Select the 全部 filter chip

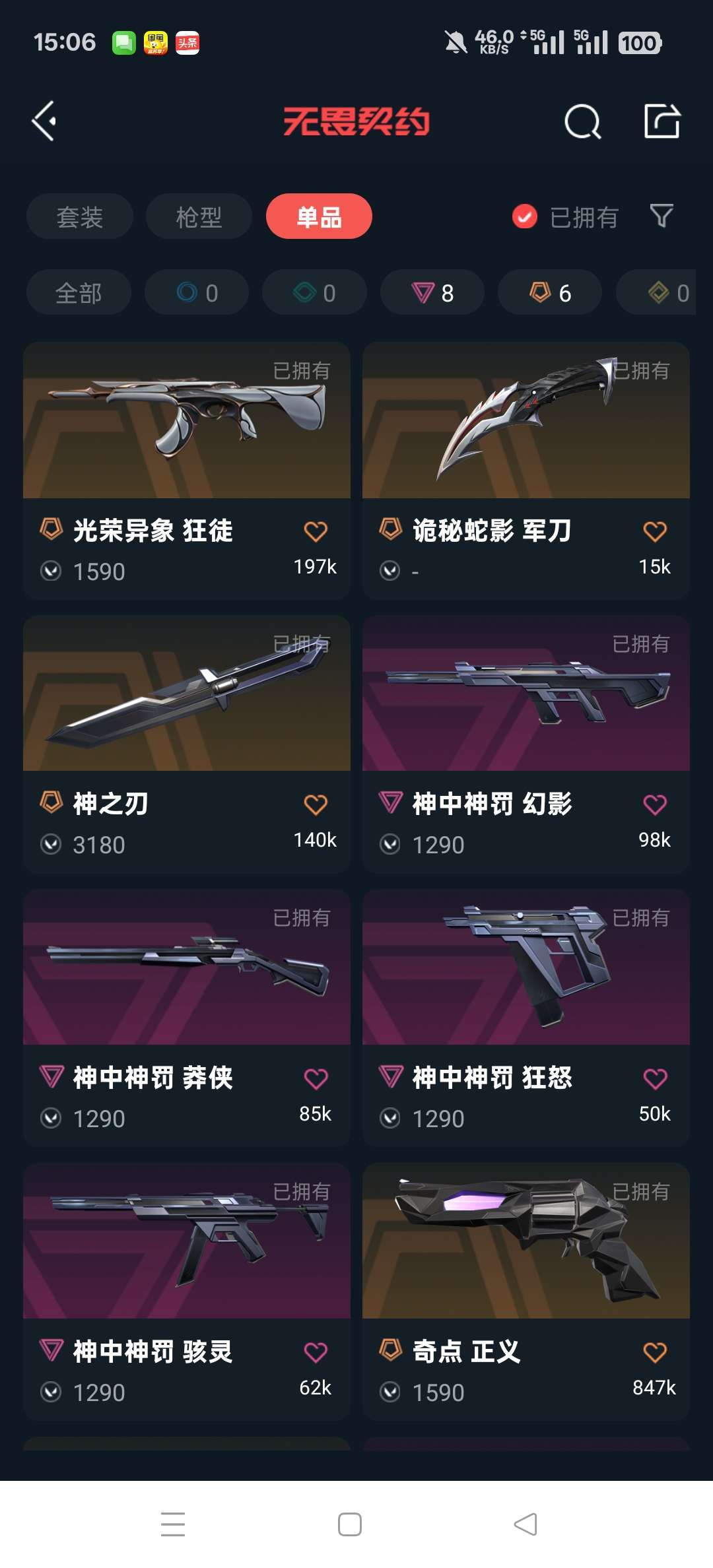(79, 292)
